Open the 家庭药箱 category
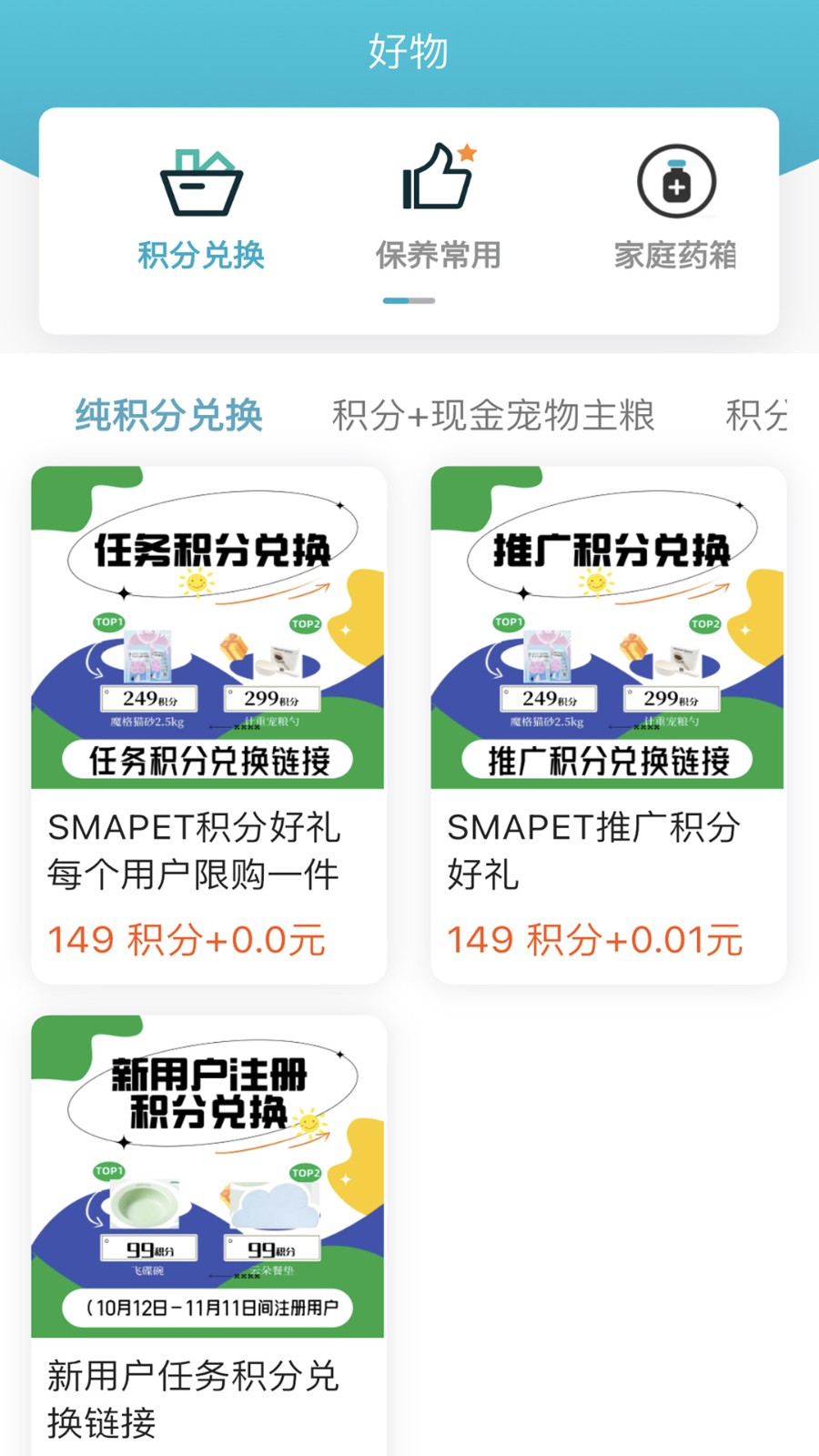The image size is (819, 1456). point(675,211)
